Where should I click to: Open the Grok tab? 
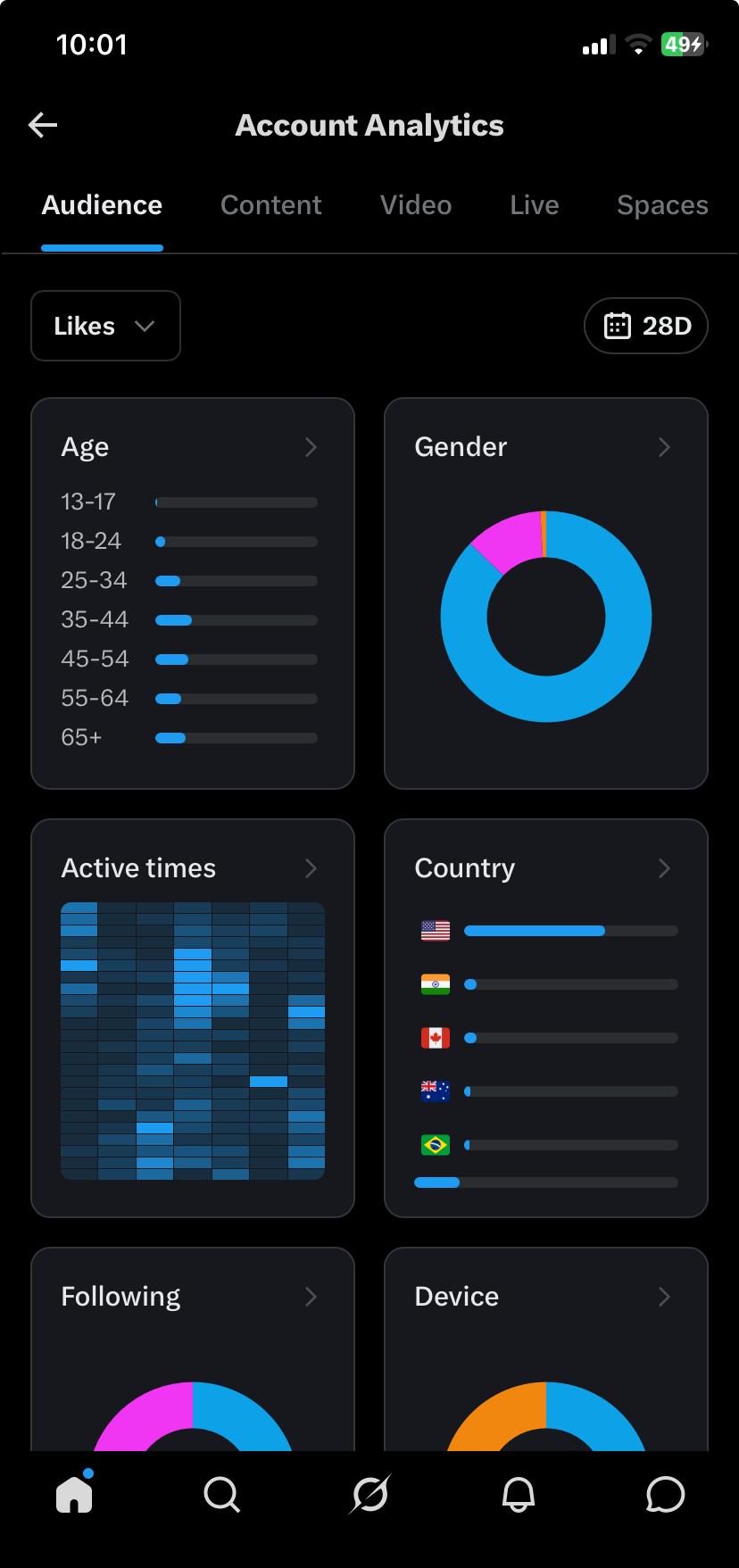370,1494
